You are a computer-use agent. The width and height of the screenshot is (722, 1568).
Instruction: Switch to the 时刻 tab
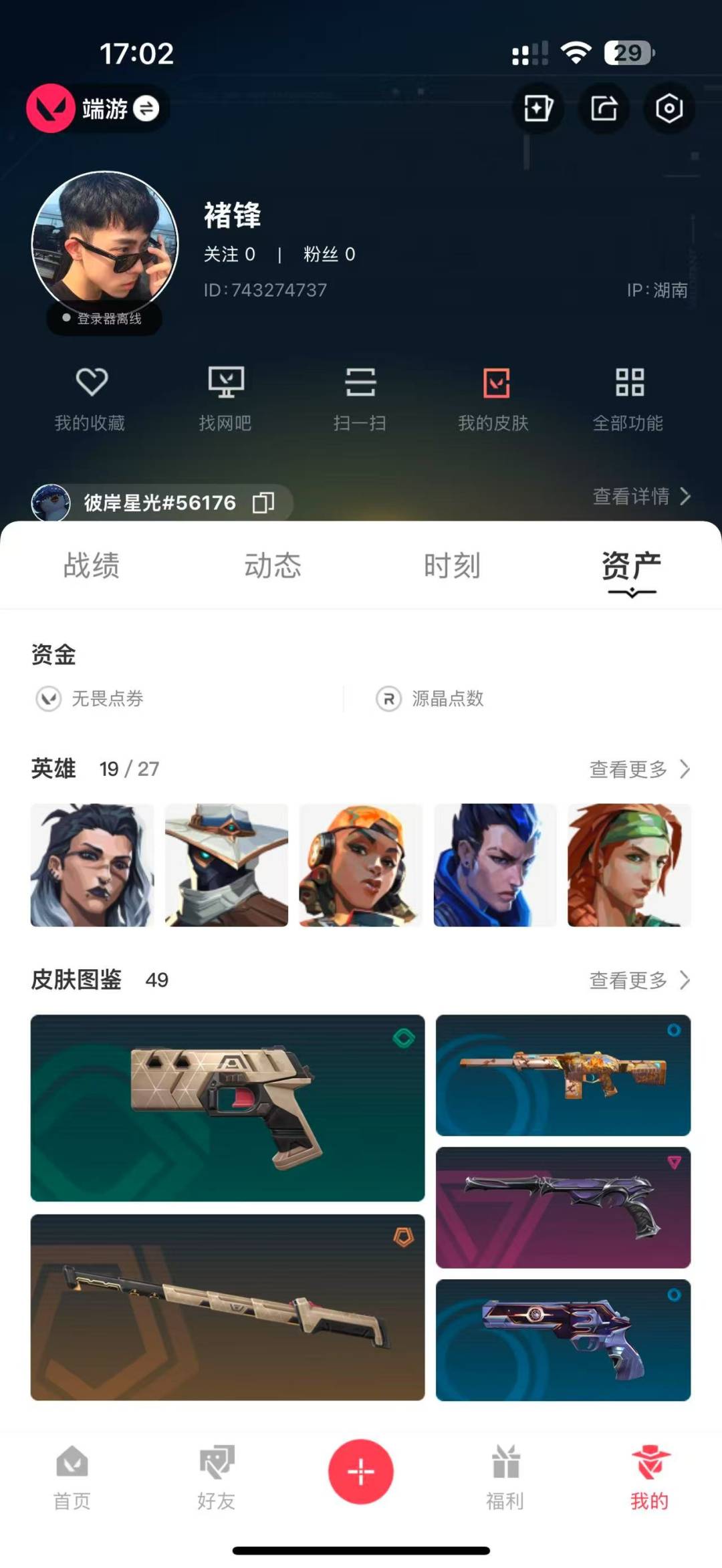point(452,565)
